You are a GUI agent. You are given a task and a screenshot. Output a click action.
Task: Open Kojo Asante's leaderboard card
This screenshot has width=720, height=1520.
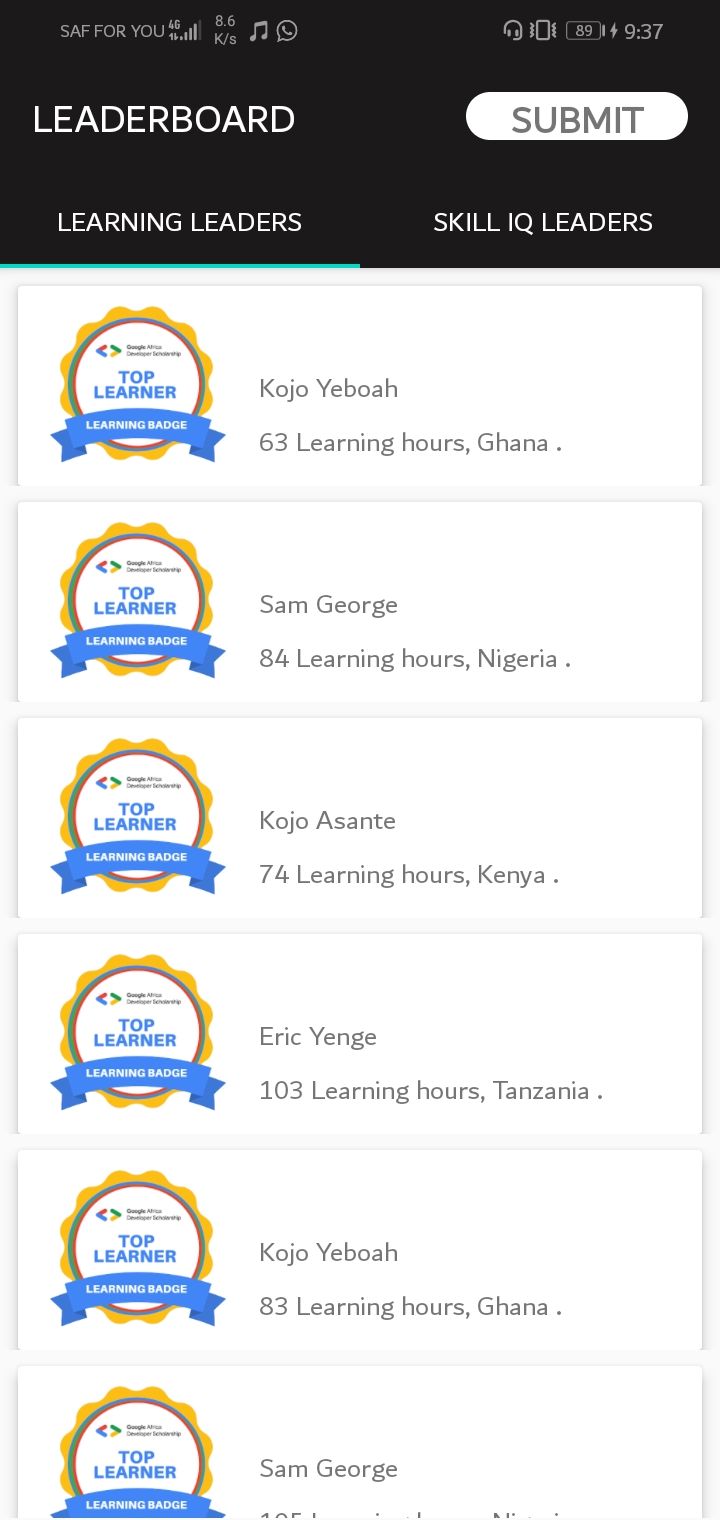(x=360, y=818)
